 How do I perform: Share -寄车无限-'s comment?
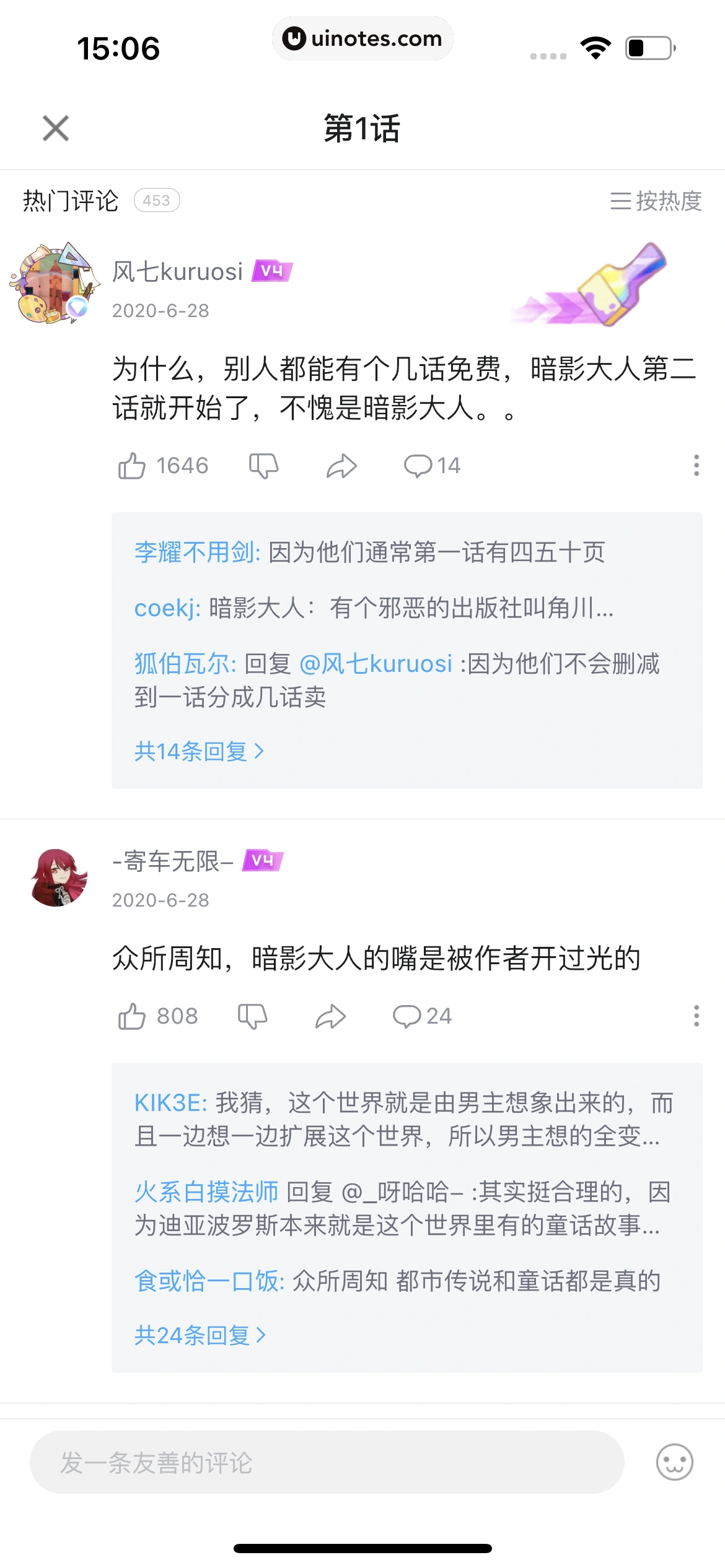pos(332,1016)
